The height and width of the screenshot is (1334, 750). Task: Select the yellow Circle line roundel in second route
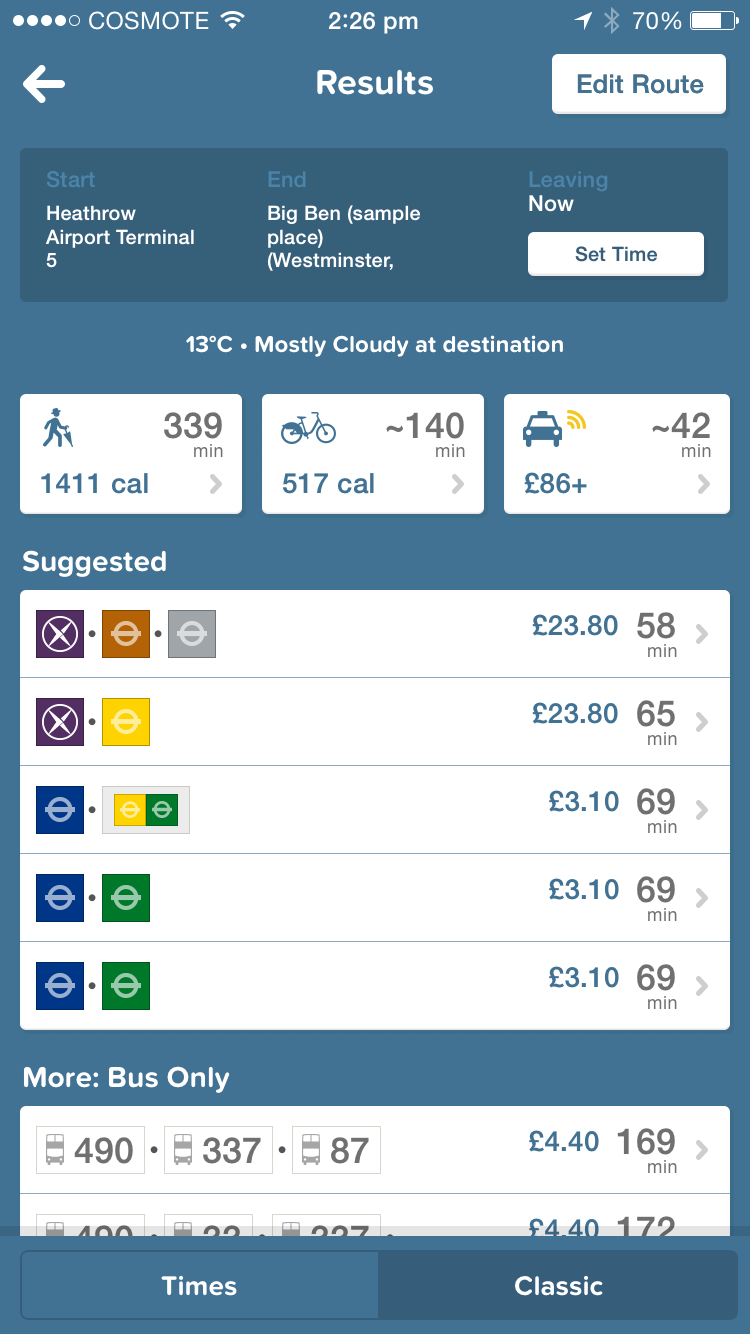pyautogui.click(x=126, y=721)
